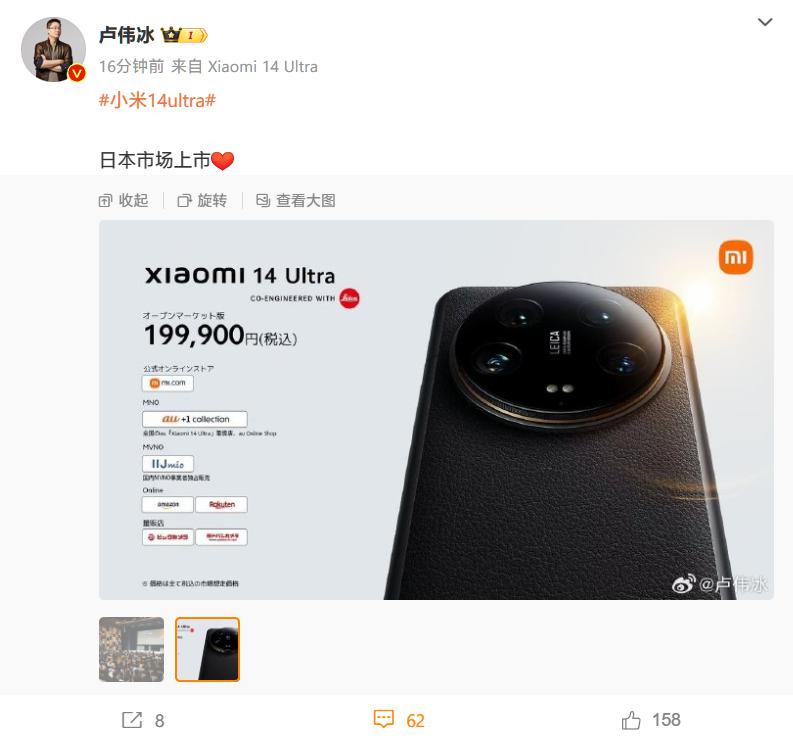
Task: Rotate the image with 旋转
Action: pos(202,200)
